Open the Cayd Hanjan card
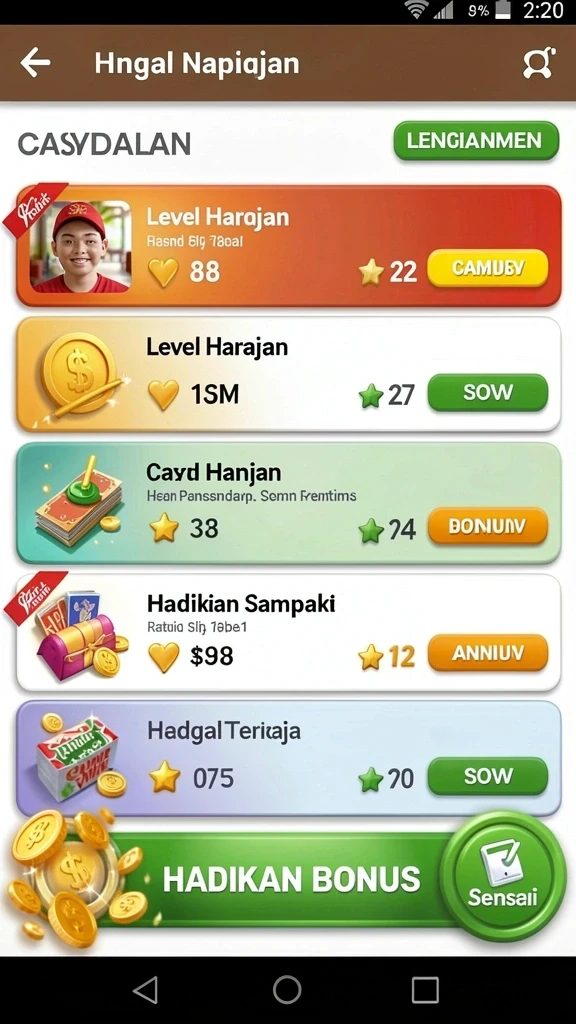Viewport: 576px width, 1024px height. click(289, 503)
